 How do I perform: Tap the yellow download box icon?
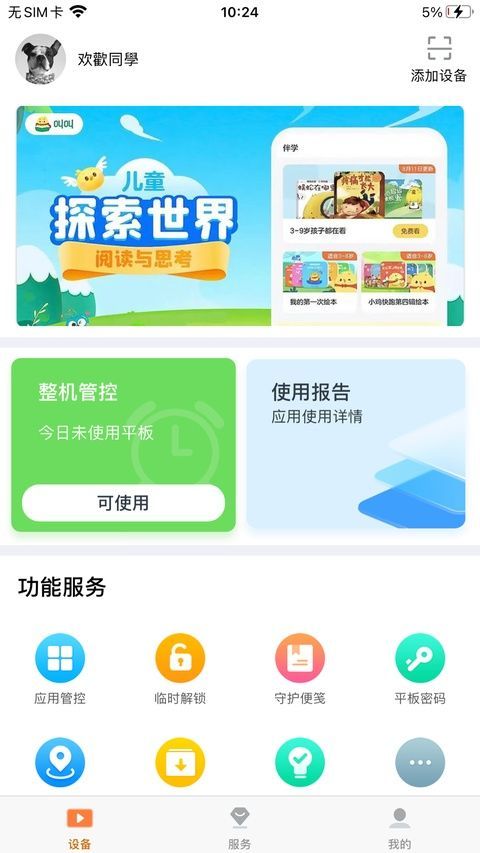coord(180,763)
